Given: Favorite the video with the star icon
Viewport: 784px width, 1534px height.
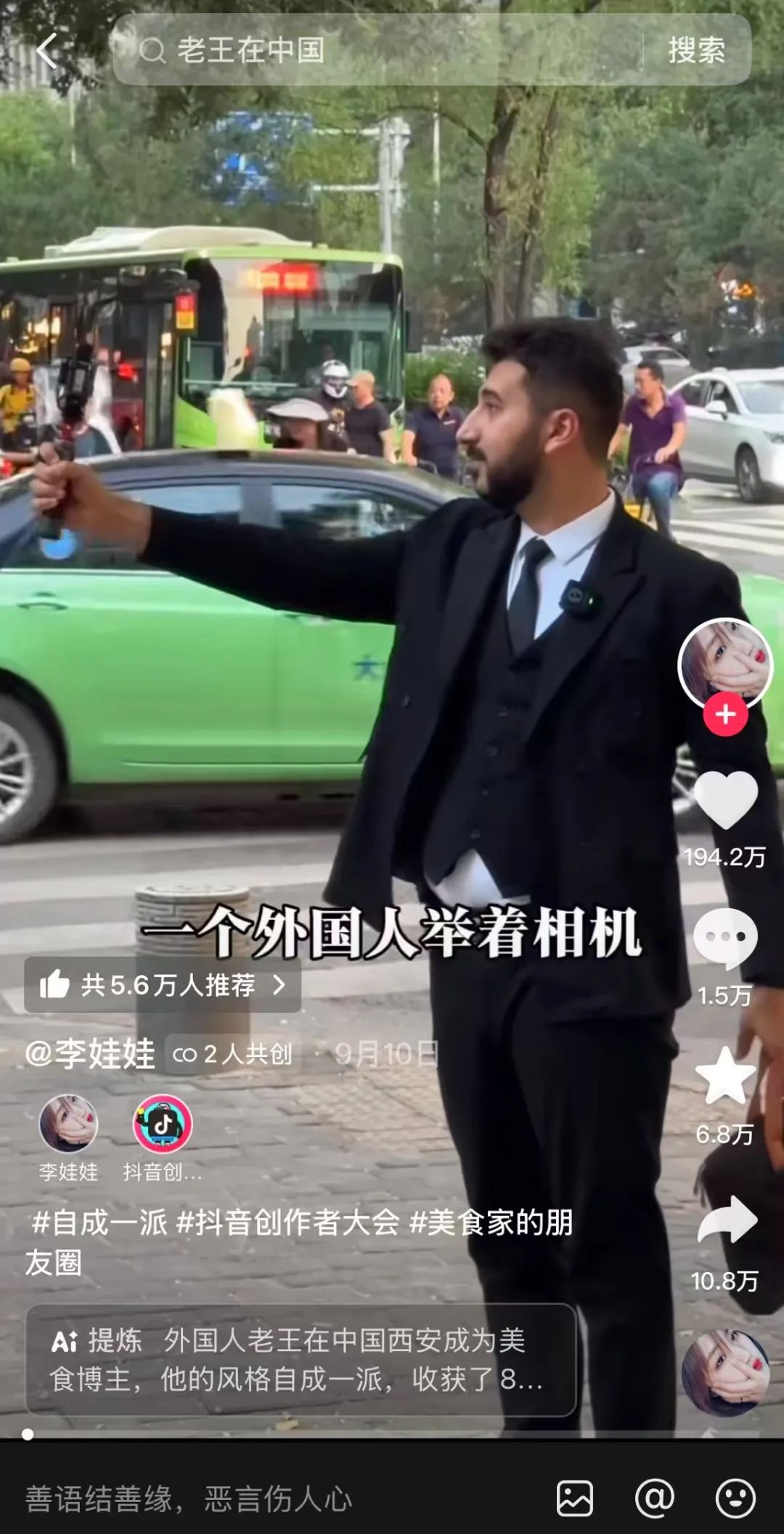Looking at the screenshot, I should (x=725, y=1077).
